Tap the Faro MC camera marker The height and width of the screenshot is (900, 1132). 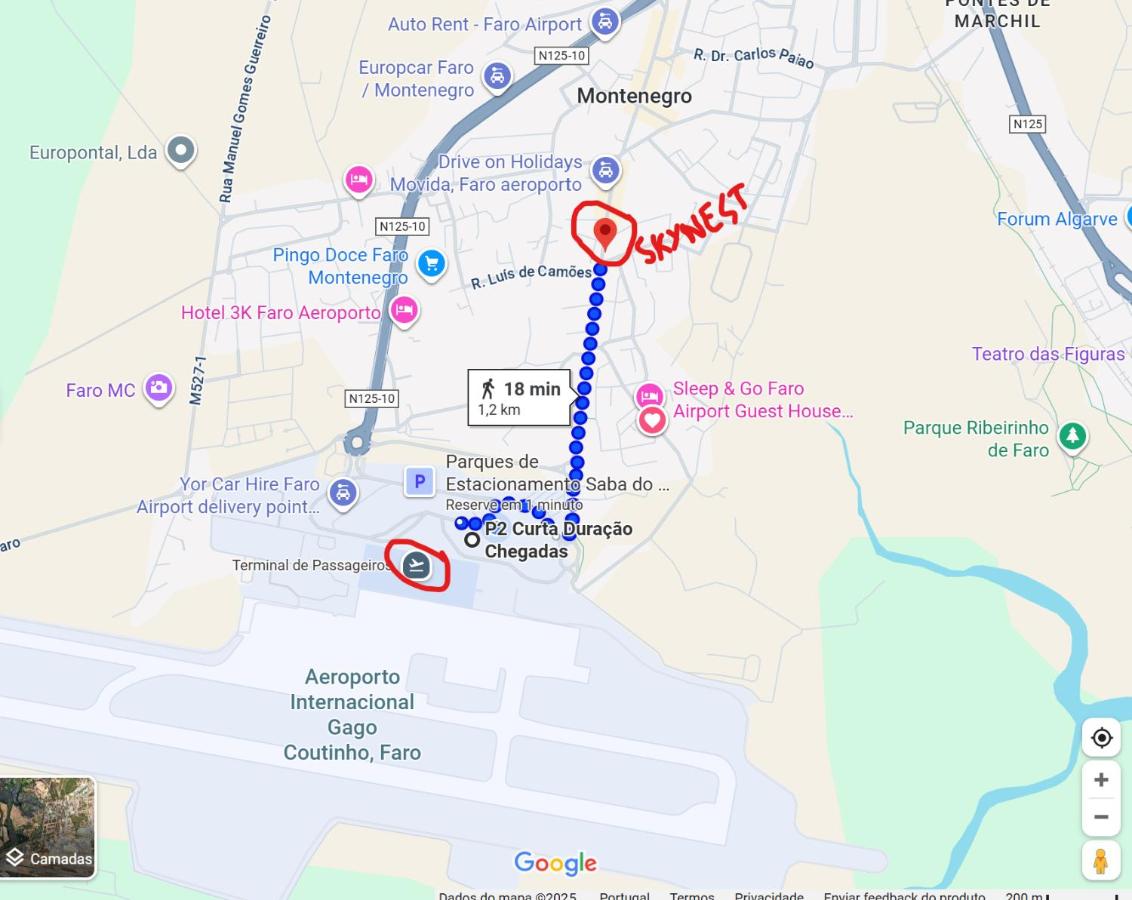click(158, 388)
